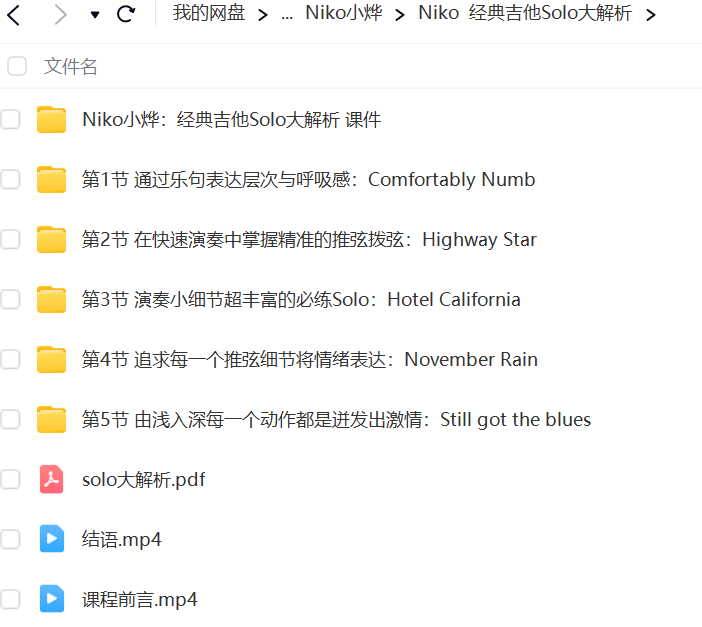The image size is (702, 627).
Task: Open 第5节 Still got the blues folder
Action: pyautogui.click(x=336, y=420)
